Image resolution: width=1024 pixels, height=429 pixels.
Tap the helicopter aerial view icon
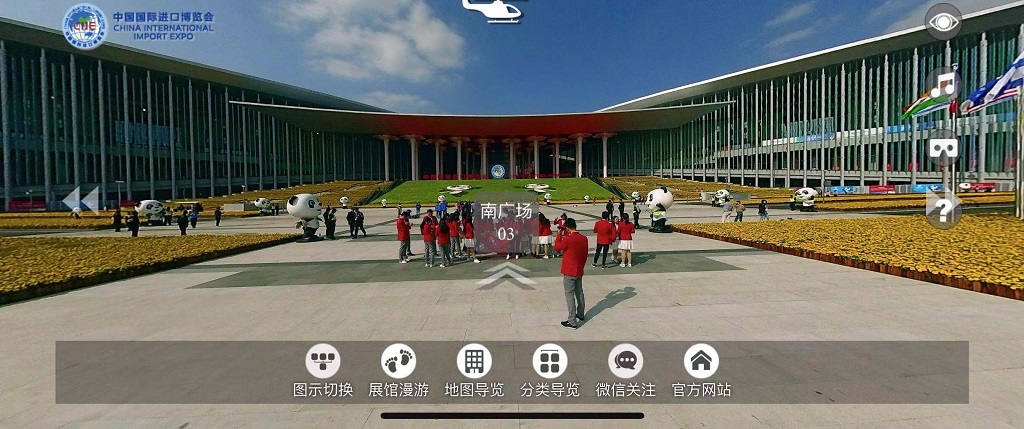tap(493, 11)
